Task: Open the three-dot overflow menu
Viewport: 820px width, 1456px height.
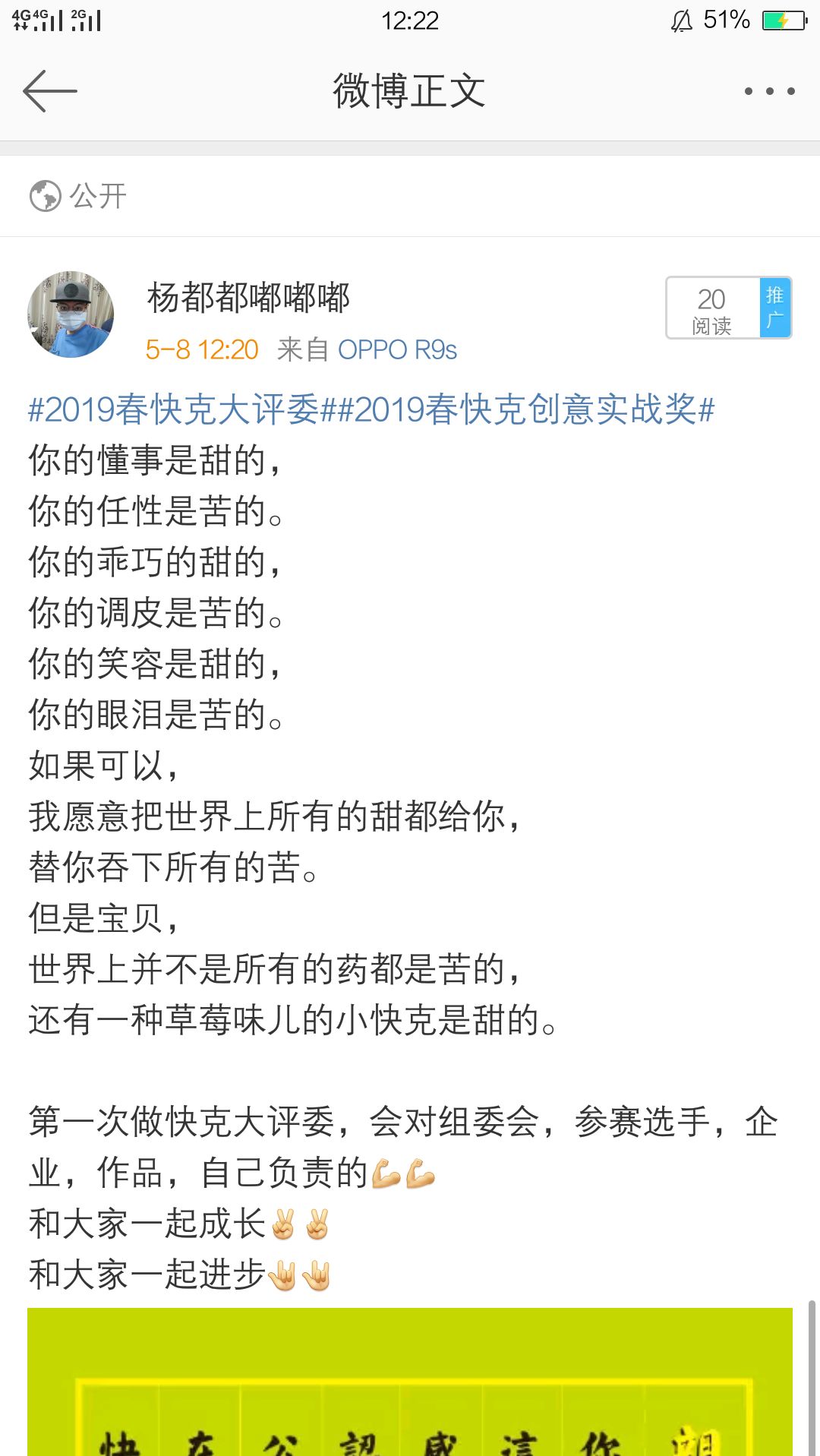Action: (769, 91)
